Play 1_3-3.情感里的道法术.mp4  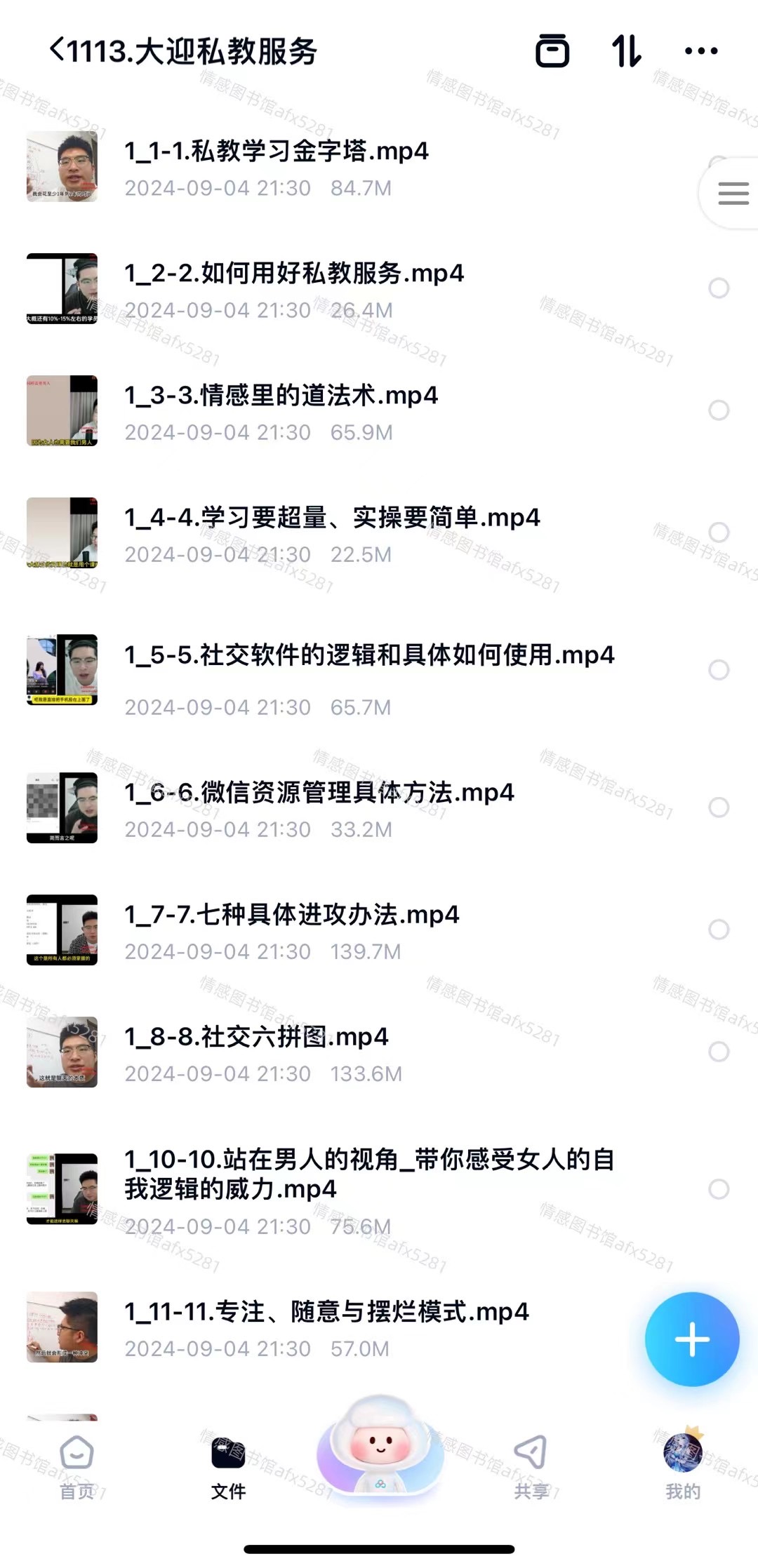281,396
